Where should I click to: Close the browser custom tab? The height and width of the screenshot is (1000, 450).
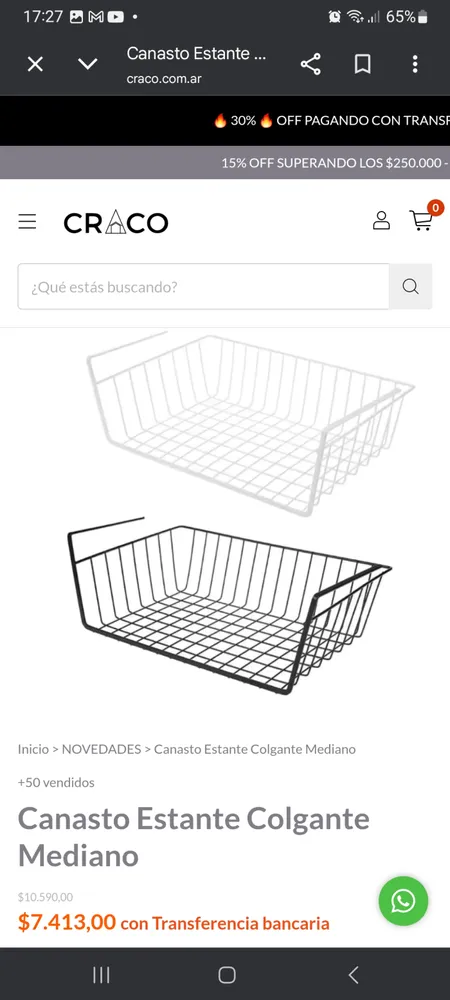(35, 64)
